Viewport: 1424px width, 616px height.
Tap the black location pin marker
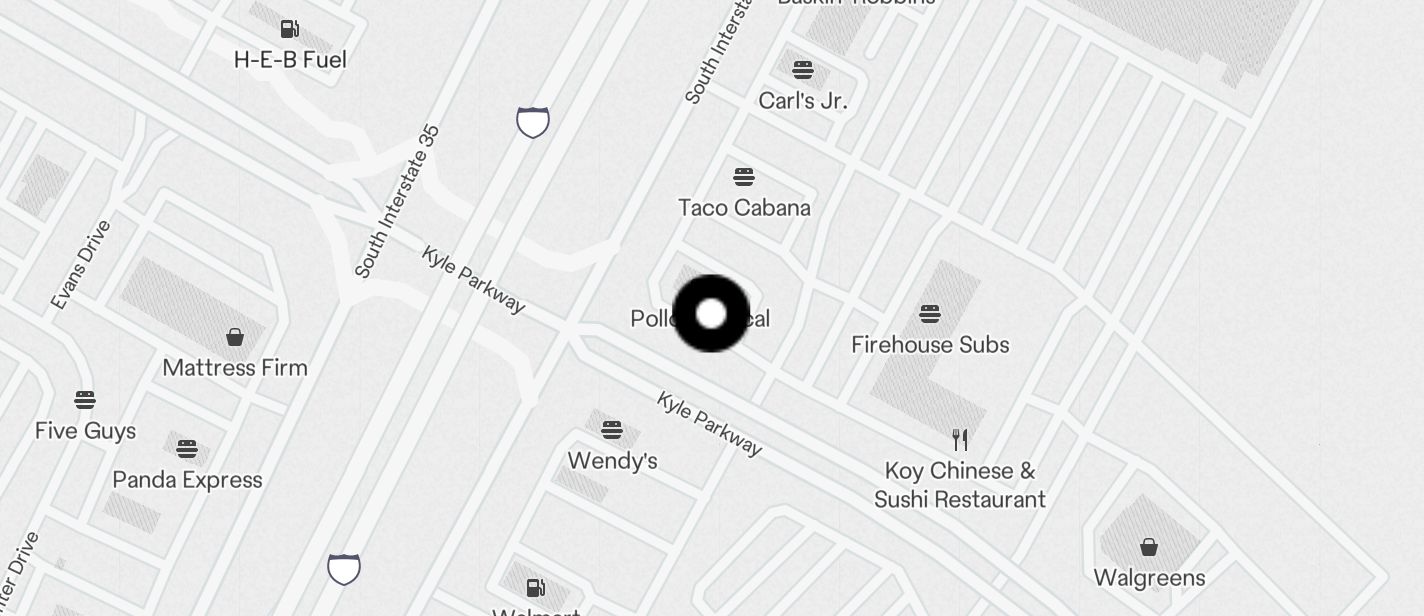(711, 314)
